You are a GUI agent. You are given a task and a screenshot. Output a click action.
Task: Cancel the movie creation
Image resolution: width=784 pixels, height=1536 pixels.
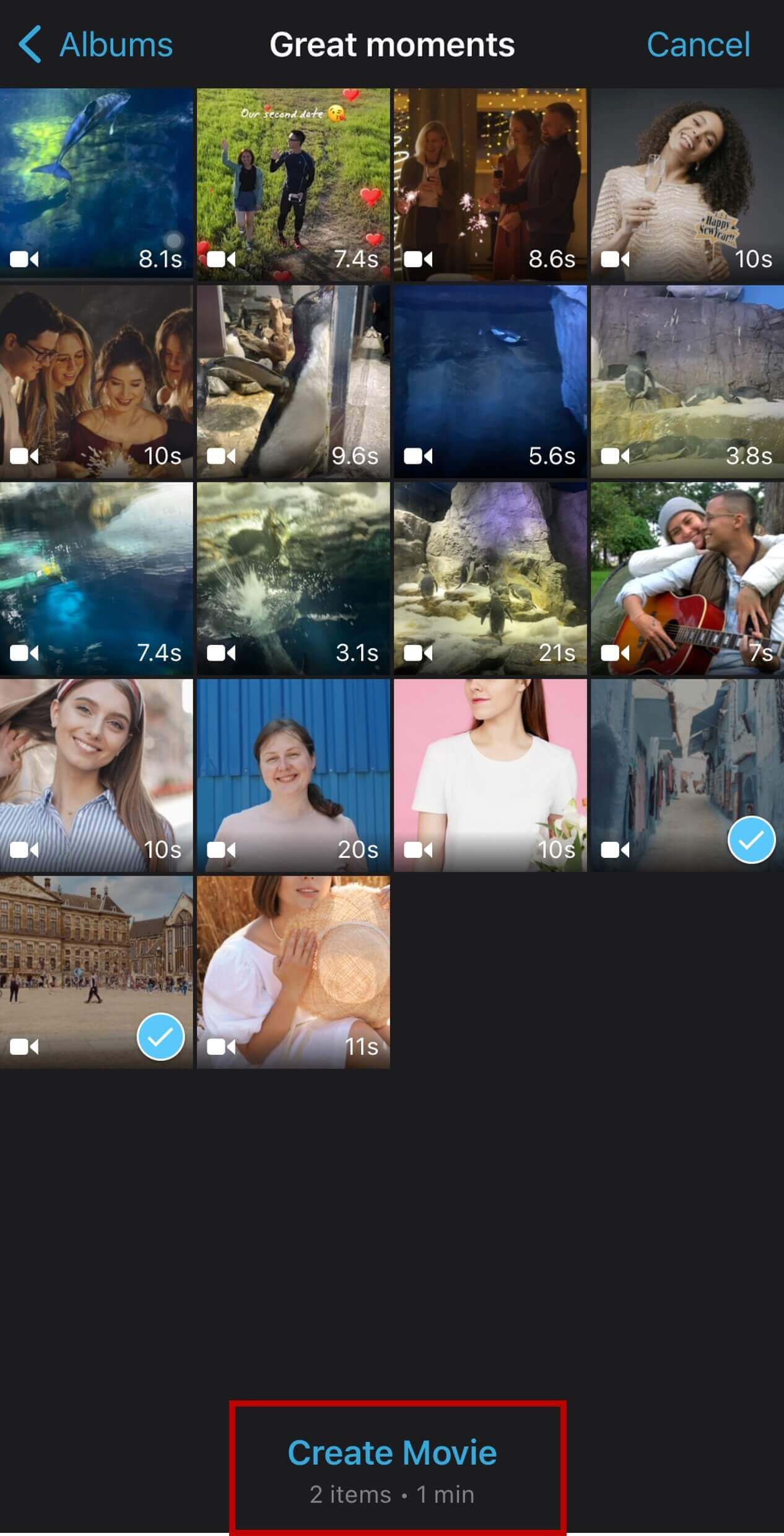(698, 44)
